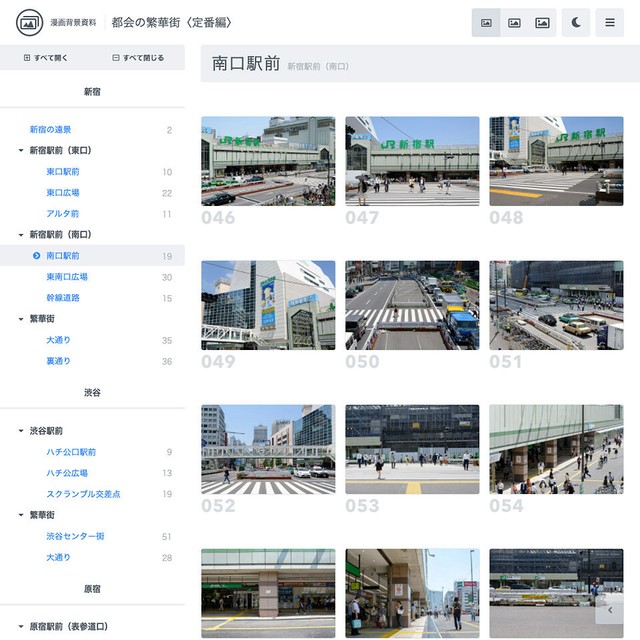Open 東南口広場 category
The height and width of the screenshot is (640, 640).
[x=67, y=277]
